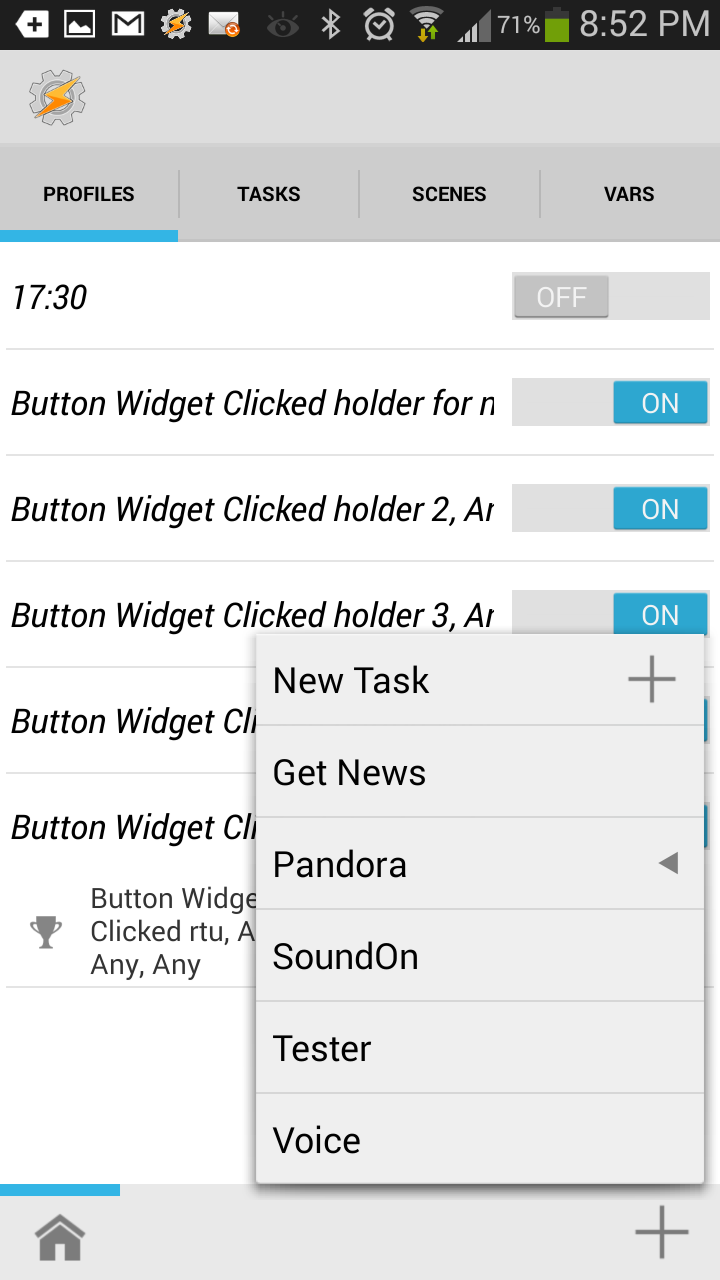Open the Scenes tab
Viewport: 720px width, 1280px height.
[449, 194]
